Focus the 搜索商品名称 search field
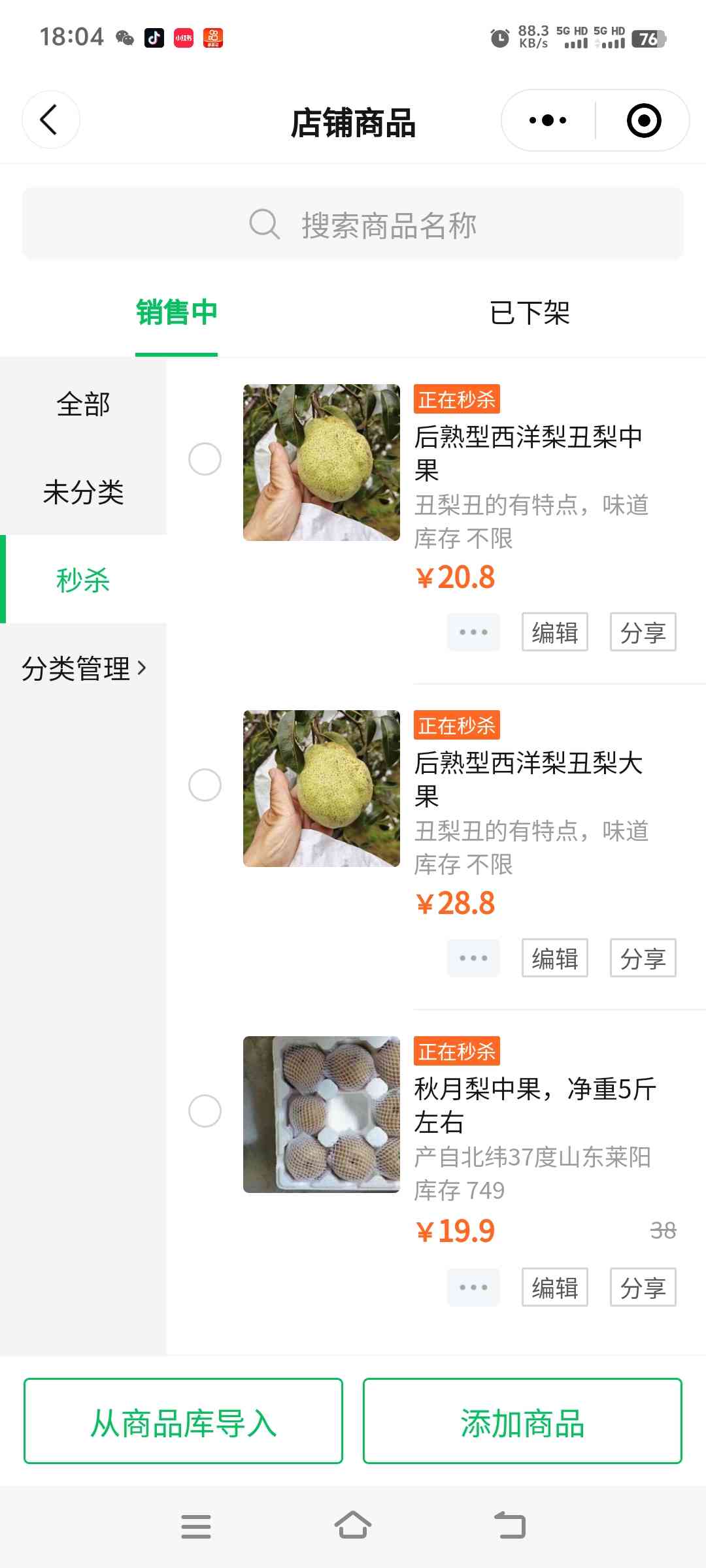The image size is (706, 1568). coord(353,224)
